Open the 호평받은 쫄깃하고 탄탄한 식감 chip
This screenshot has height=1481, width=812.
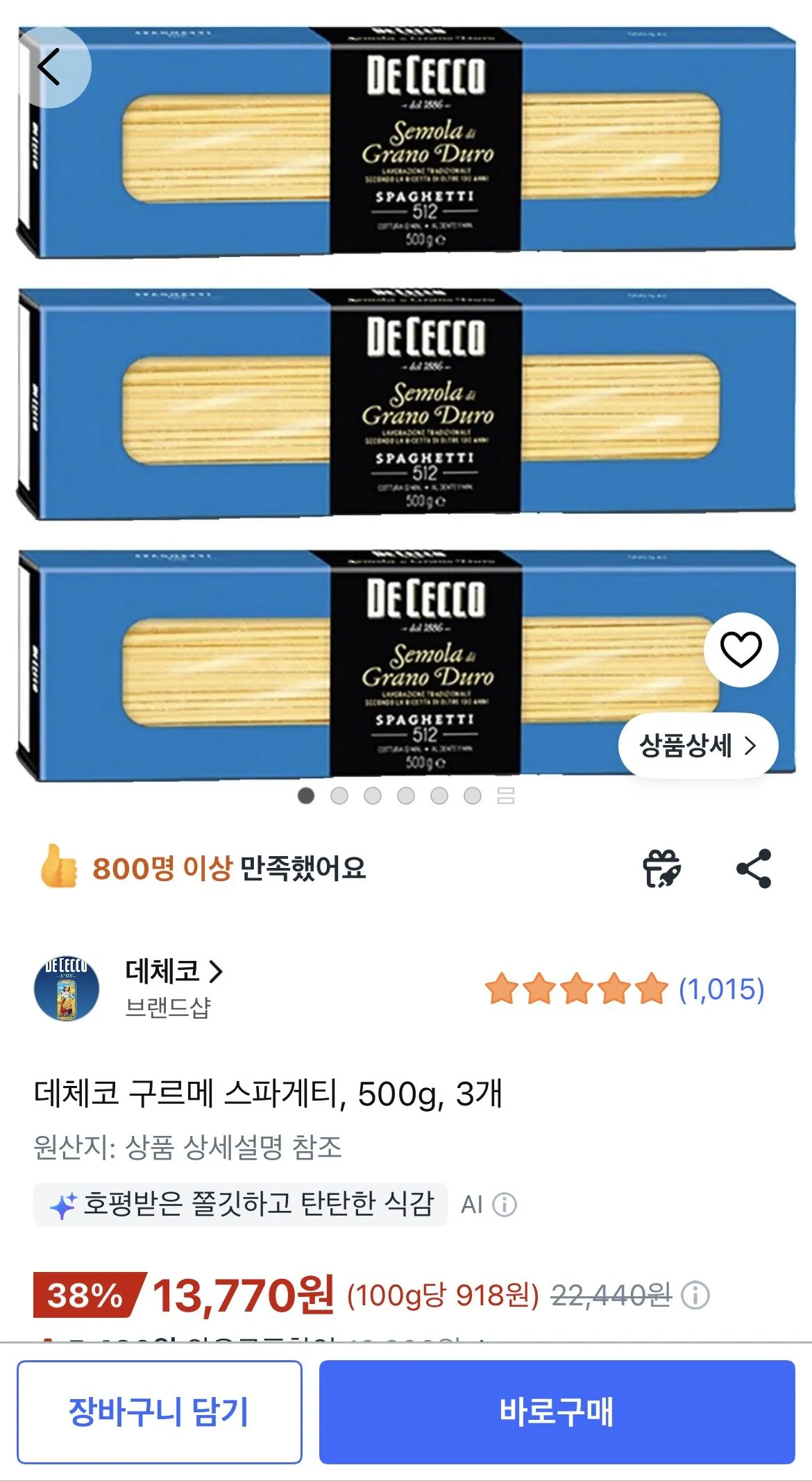(240, 1204)
